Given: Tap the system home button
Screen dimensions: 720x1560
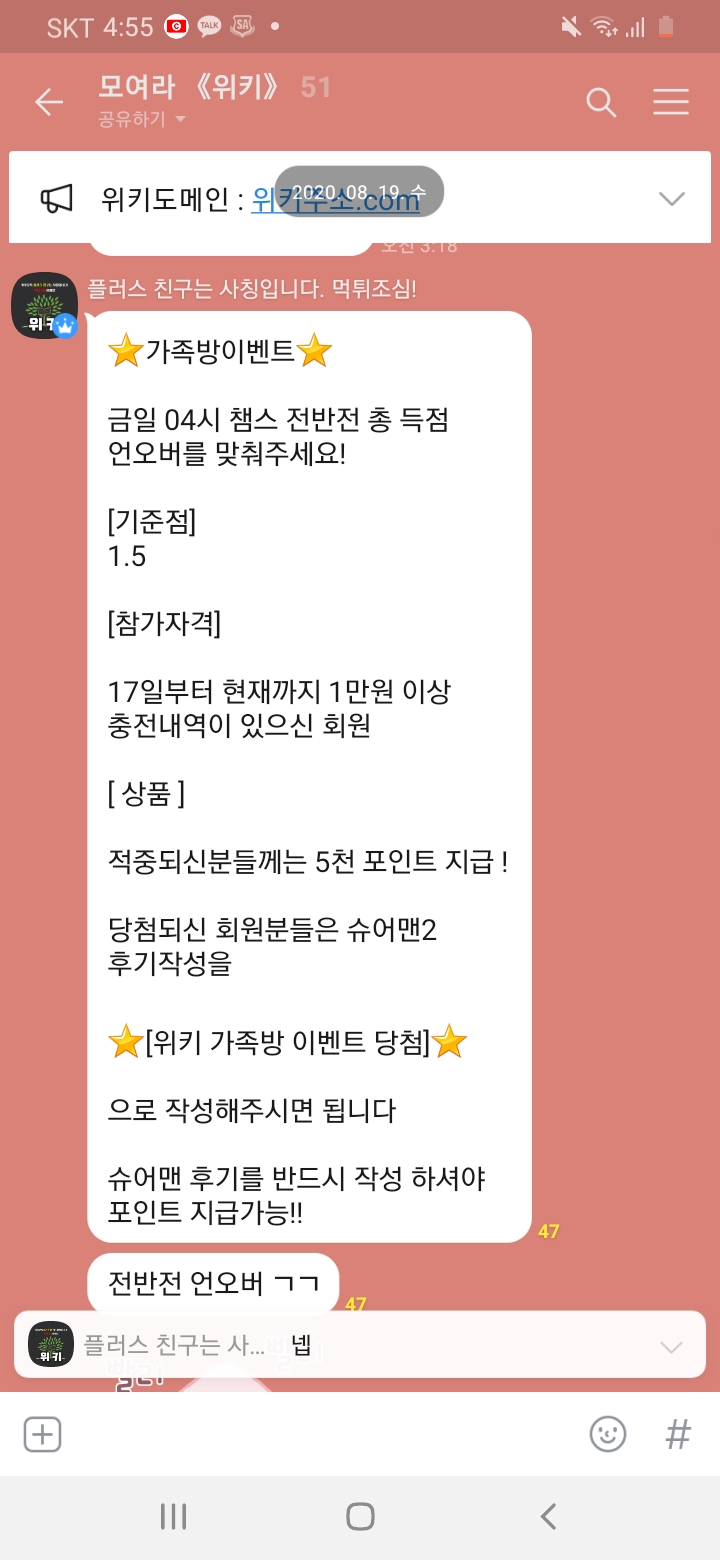Looking at the screenshot, I should point(360,1516).
